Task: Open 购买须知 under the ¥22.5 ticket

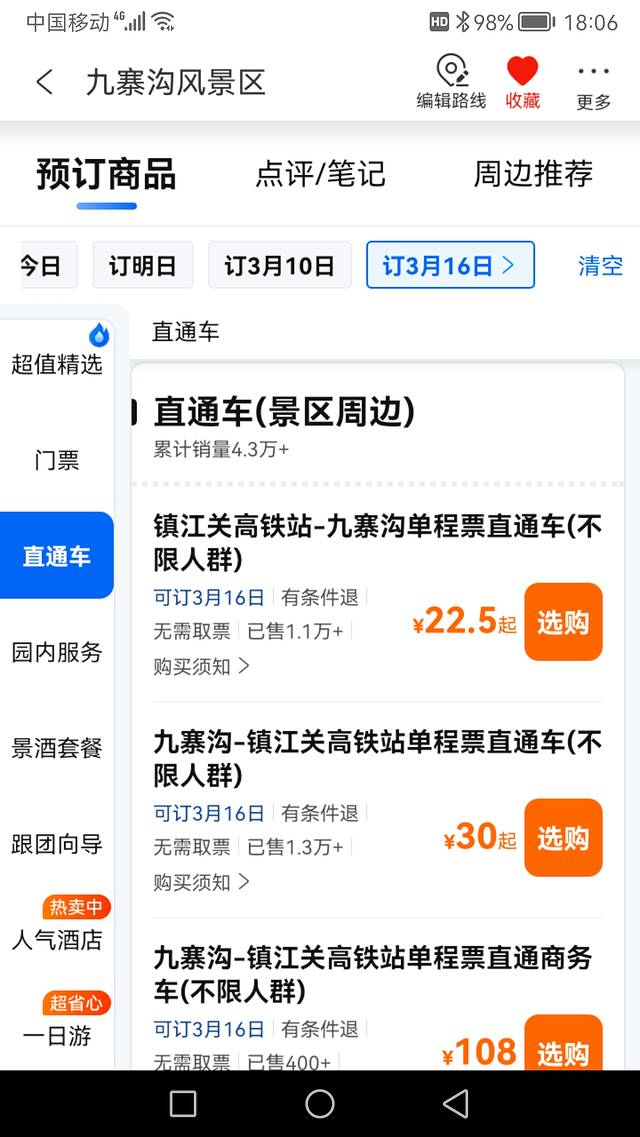Action: [x=201, y=666]
